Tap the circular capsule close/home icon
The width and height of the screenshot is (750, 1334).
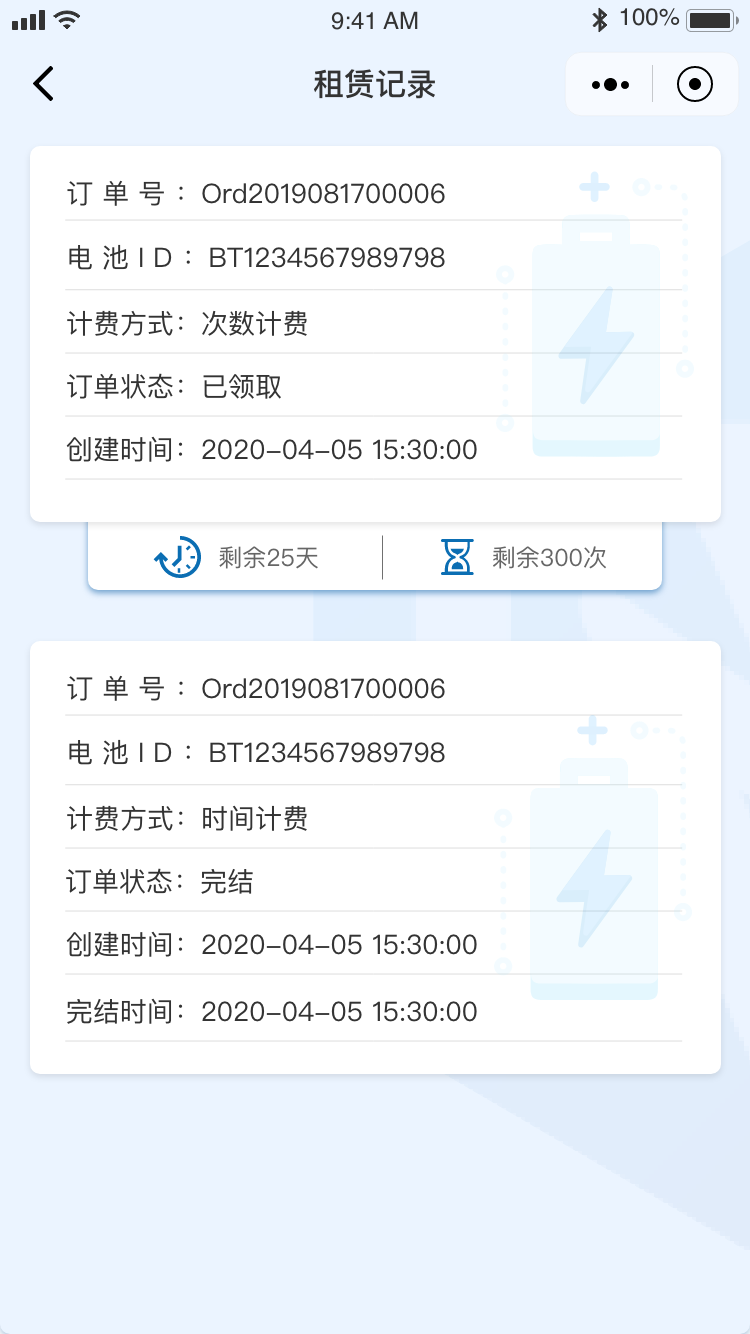(x=694, y=84)
